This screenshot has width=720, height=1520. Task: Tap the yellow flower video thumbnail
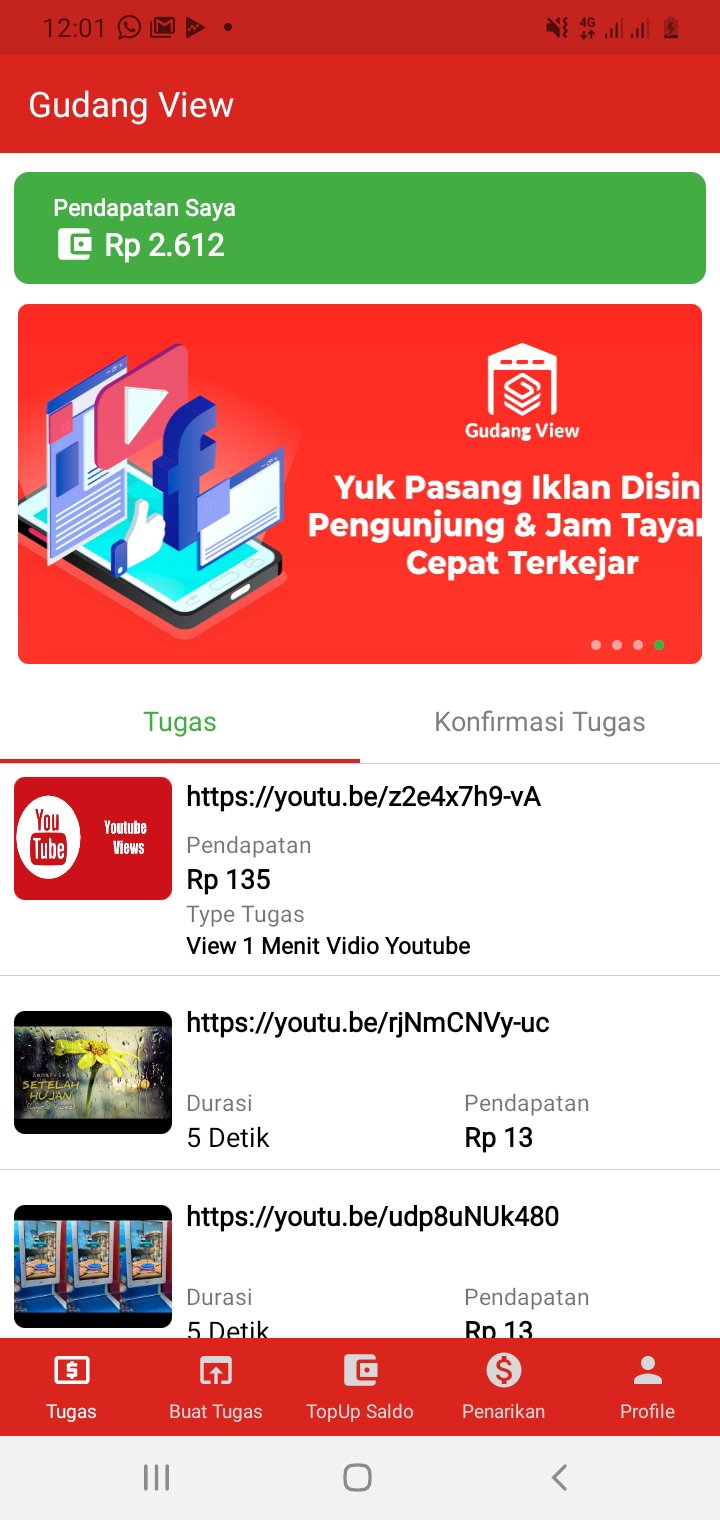pyautogui.click(x=92, y=1072)
